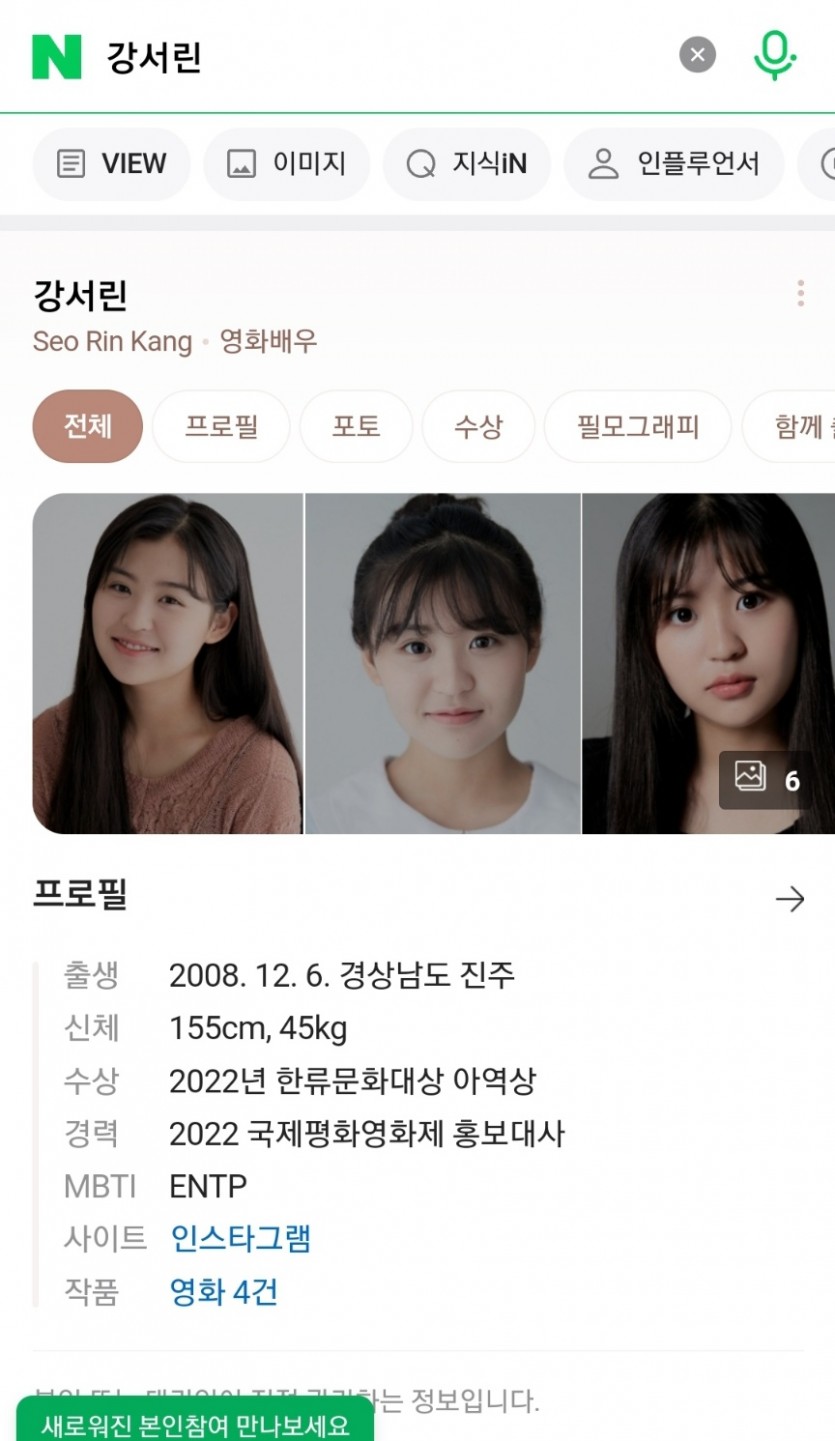The height and width of the screenshot is (1441, 835).
Task: Edit the search field containing 강서린
Action: click(380, 56)
